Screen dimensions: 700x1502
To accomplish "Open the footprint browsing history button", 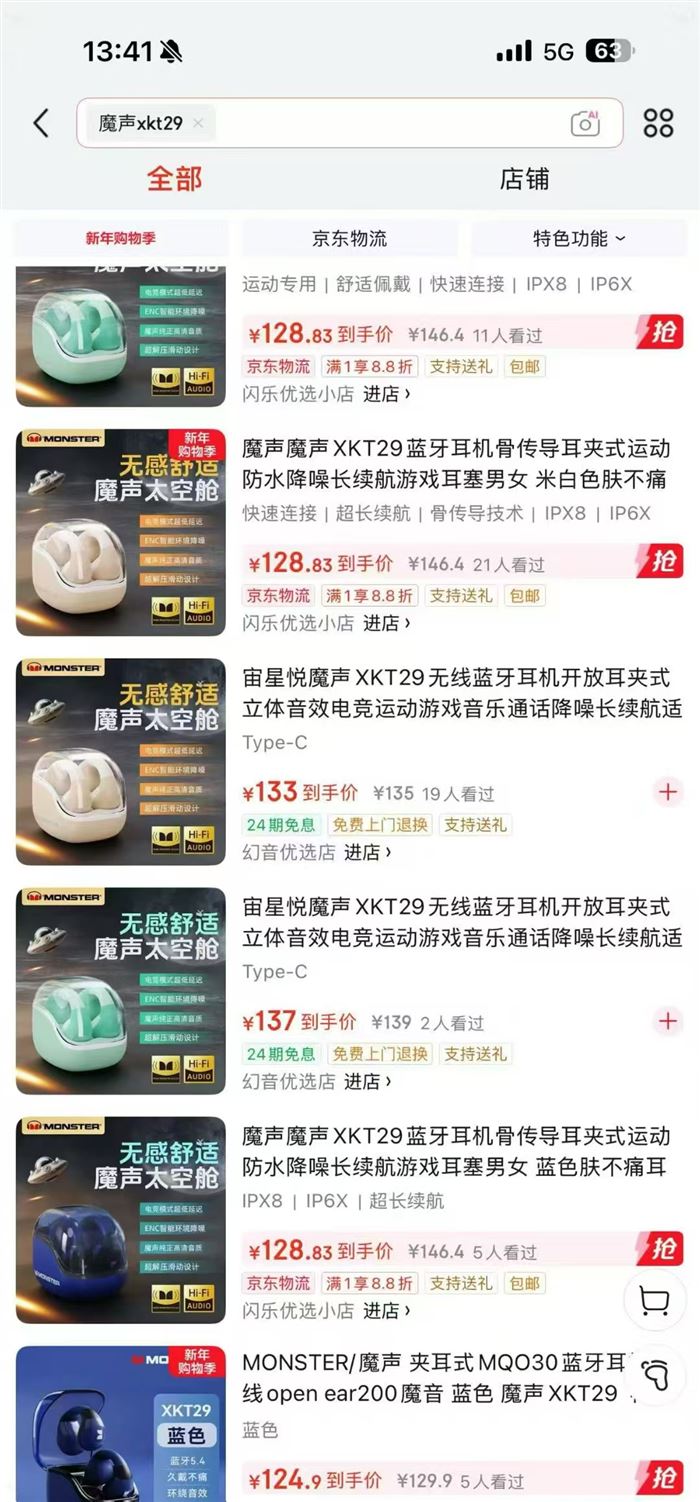I will pyautogui.click(x=654, y=1375).
